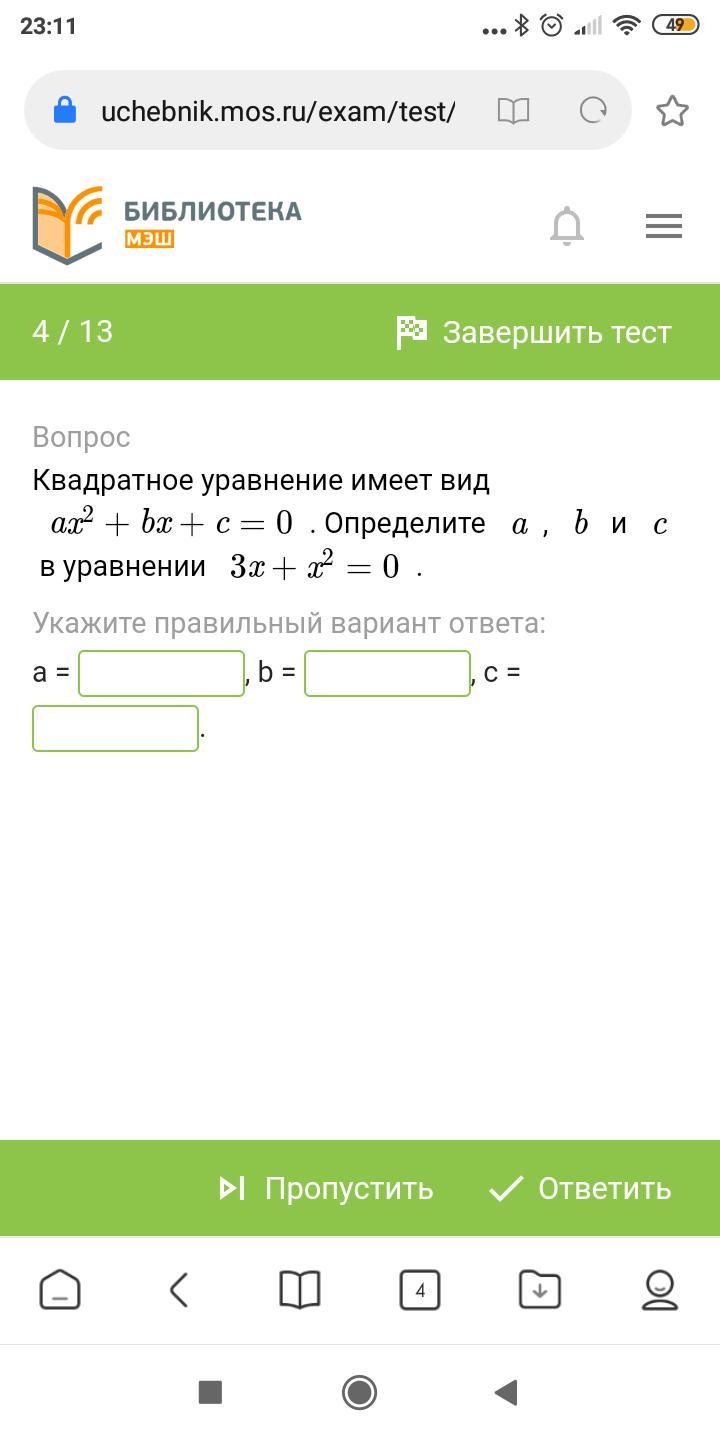The image size is (720, 1440).
Task: Open the notifications bell
Action: [567, 226]
